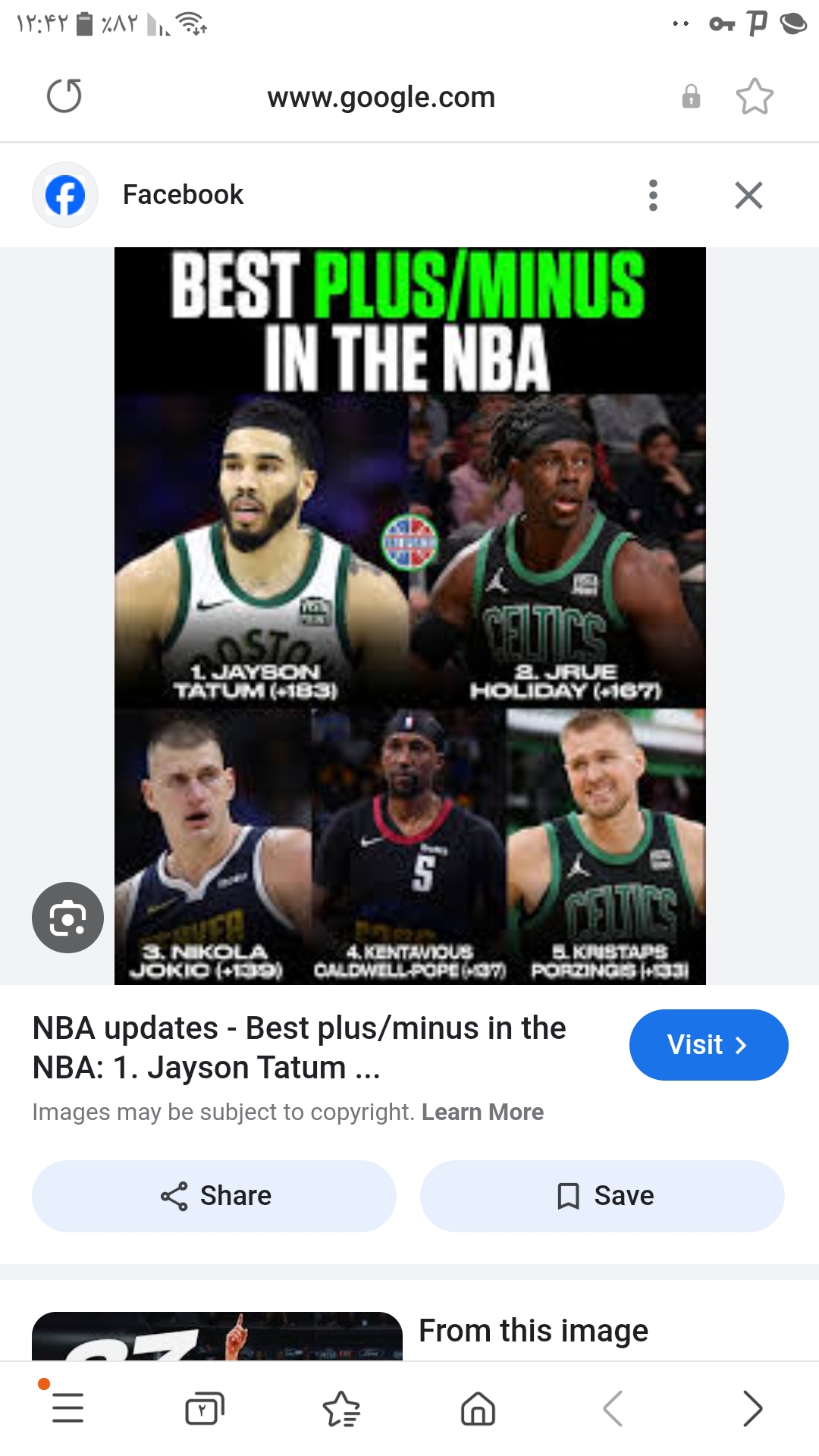Image resolution: width=819 pixels, height=1456 pixels.
Task: Bookmark this page with the star icon
Action: click(x=755, y=97)
